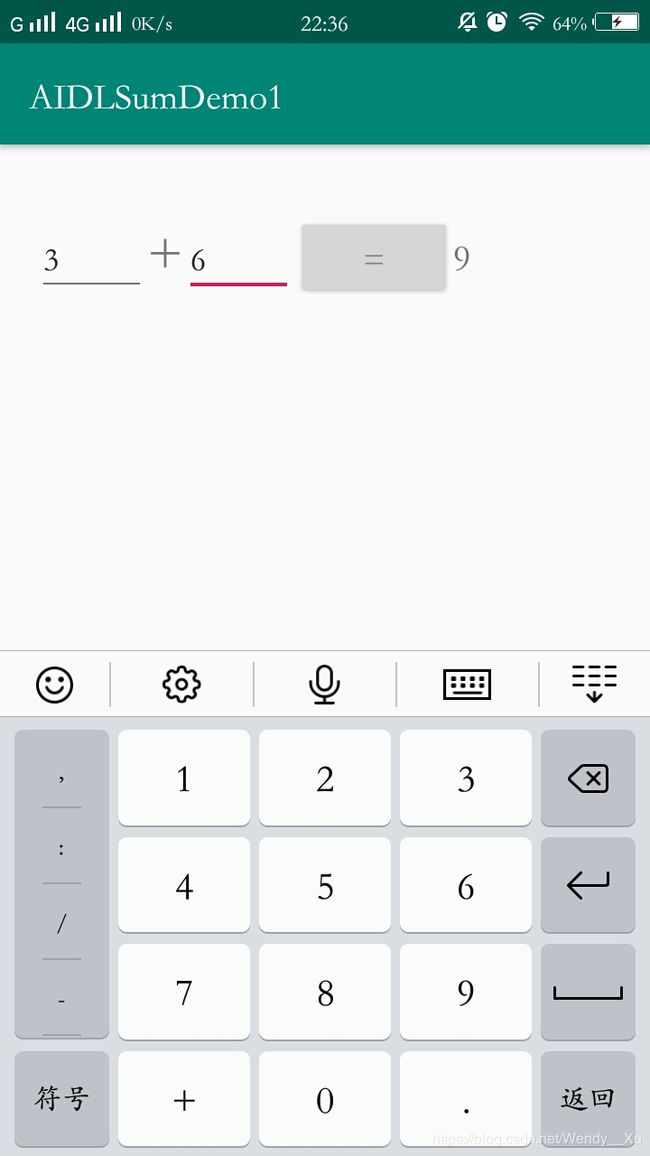Start voice input with the microphone
Viewport: 650px width, 1156px height.
pos(324,685)
